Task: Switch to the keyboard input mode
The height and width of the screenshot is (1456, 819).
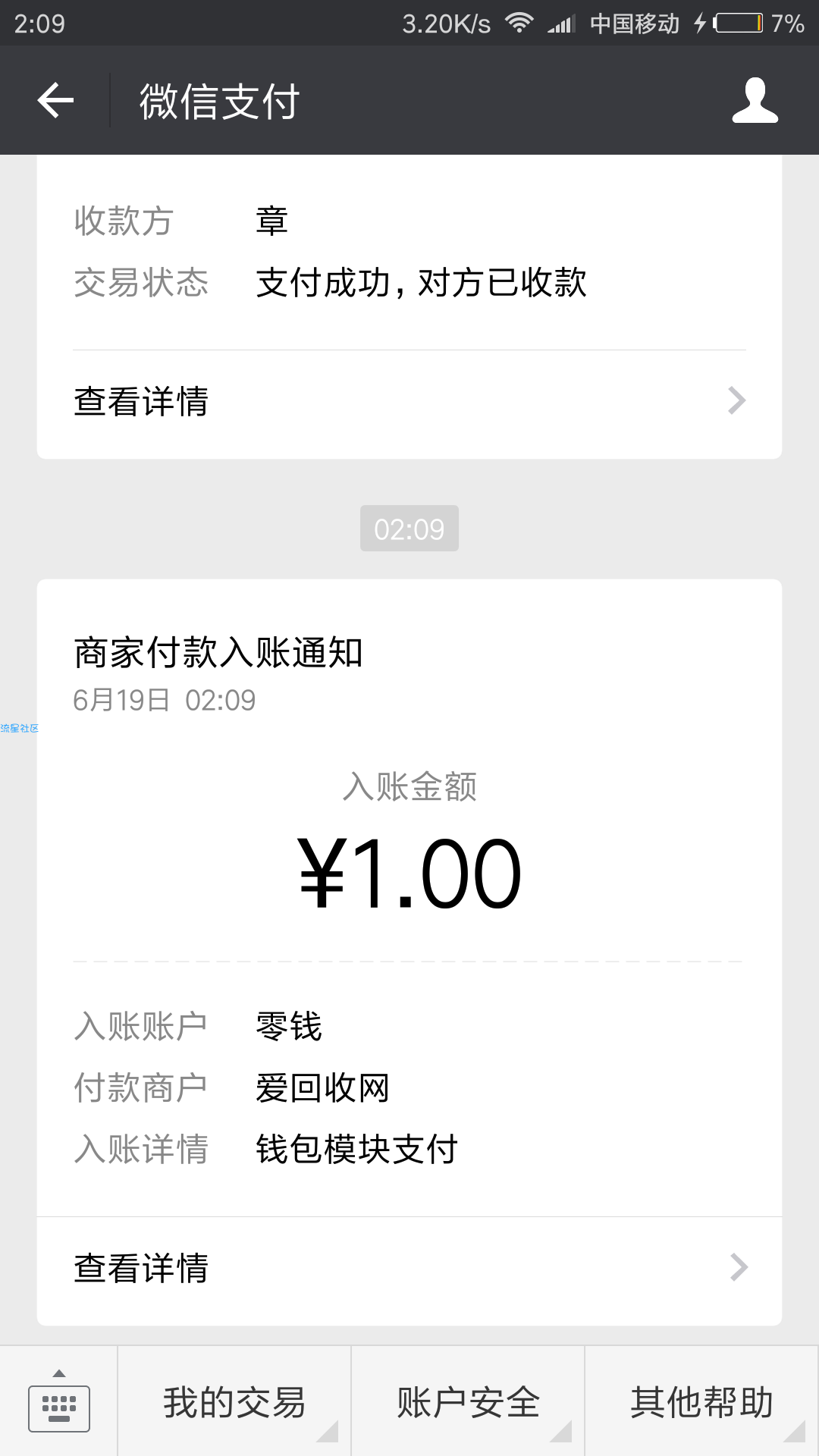Action: click(59, 1401)
